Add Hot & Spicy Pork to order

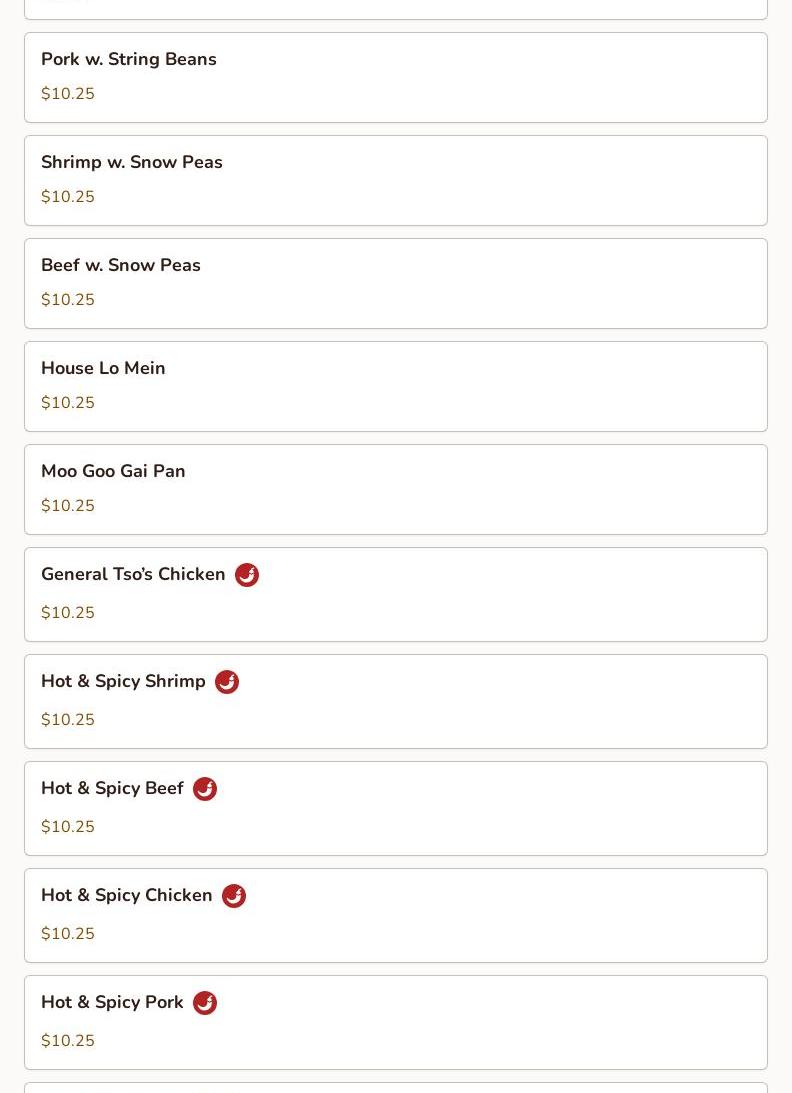(x=395, y=1022)
